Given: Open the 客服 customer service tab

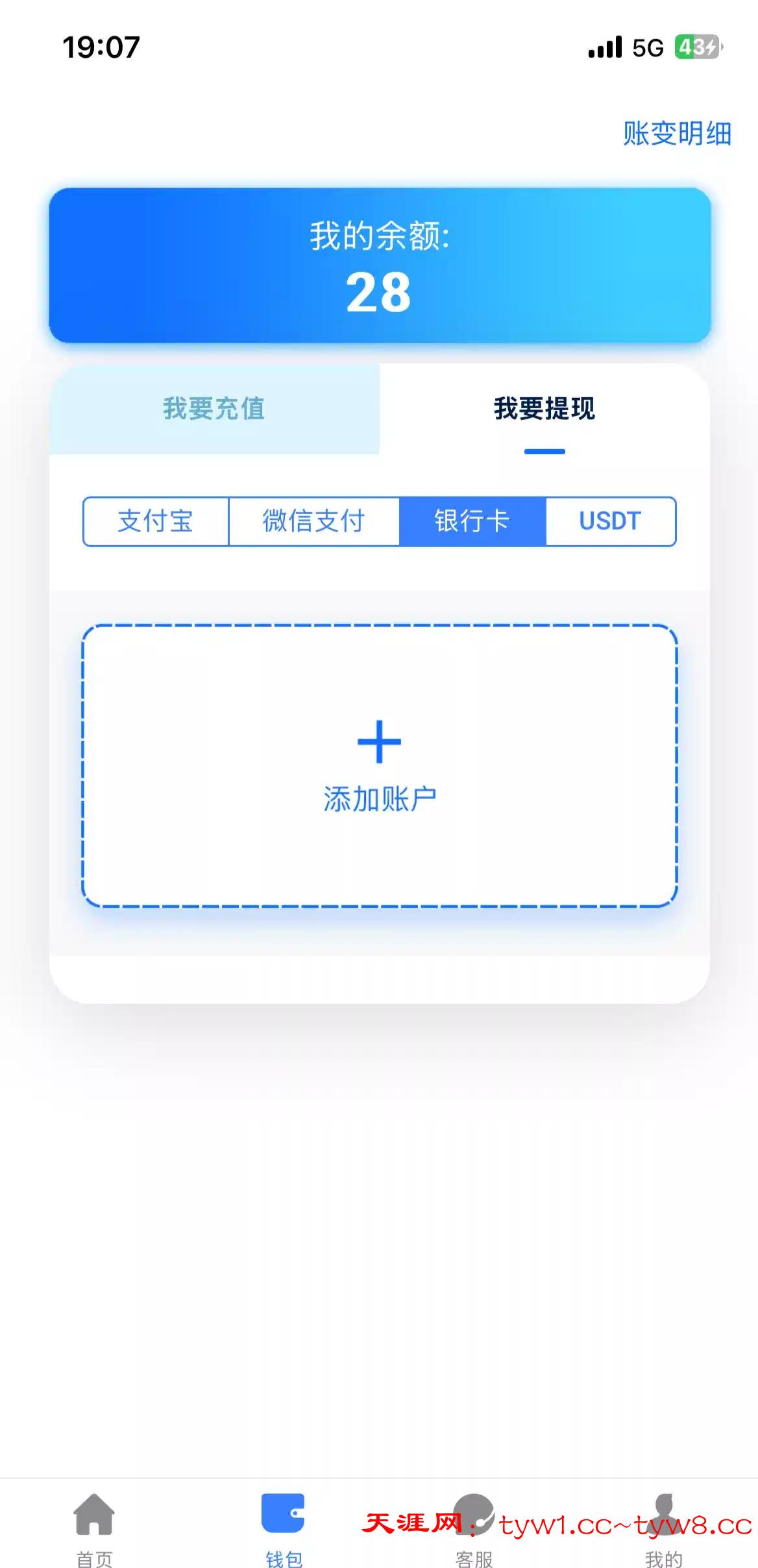Looking at the screenshot, I should tap(474, 1528).
